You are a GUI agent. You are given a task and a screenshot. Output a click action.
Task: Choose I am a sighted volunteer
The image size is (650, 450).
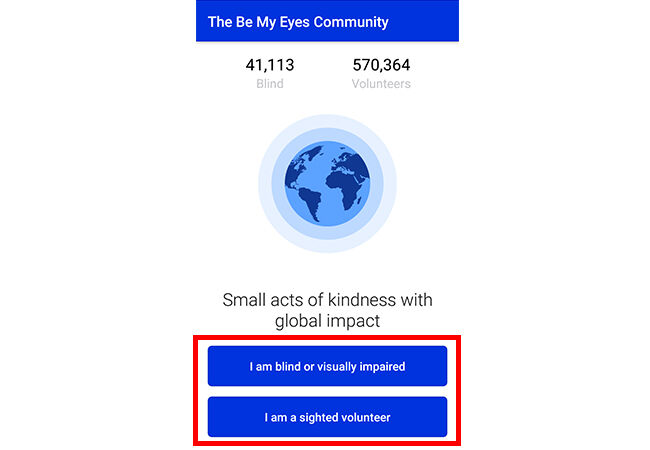(x=327, y=417)
